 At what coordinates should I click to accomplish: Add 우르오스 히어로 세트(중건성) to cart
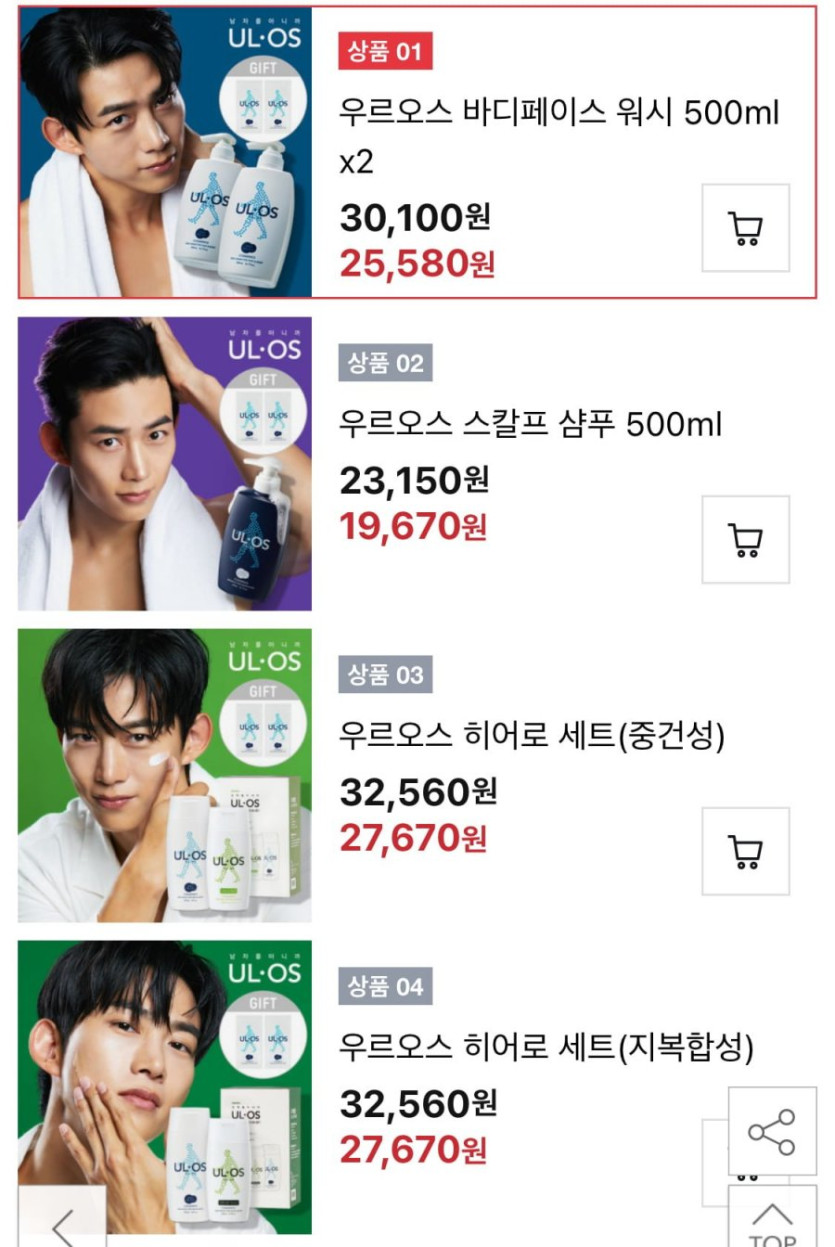(745, 851)
